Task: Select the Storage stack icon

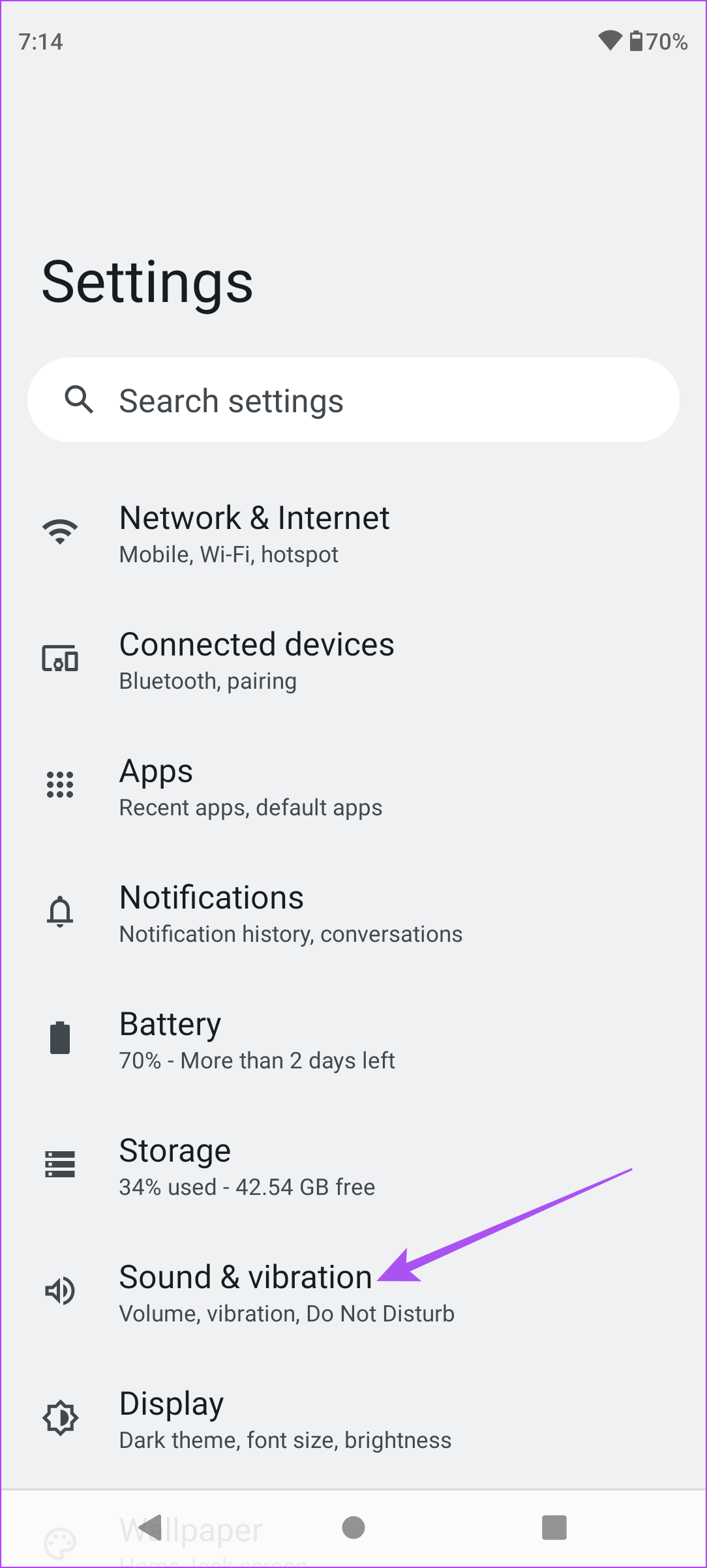Action: pos(59,1164)
